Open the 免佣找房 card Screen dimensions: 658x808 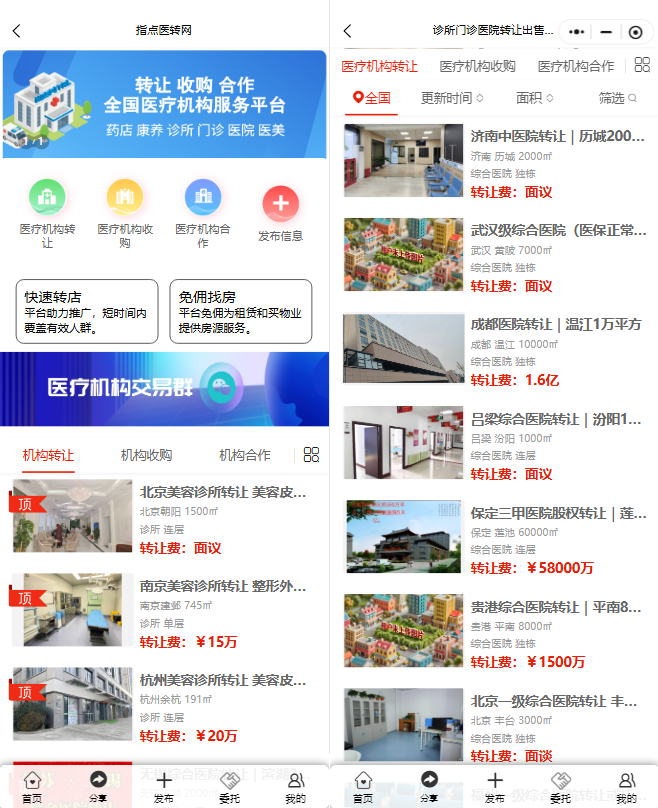coord(240,311)
